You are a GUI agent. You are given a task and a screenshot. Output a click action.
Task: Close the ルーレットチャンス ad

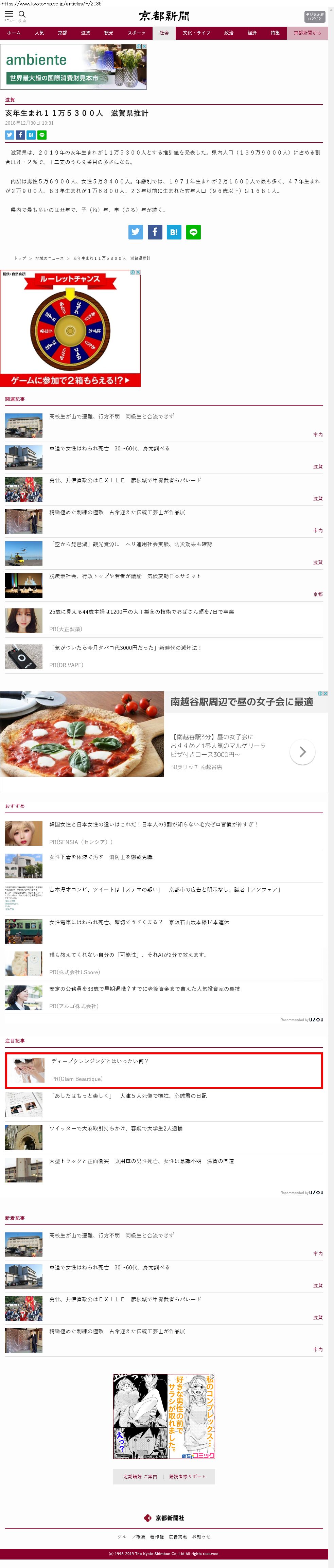coord(138,272)
